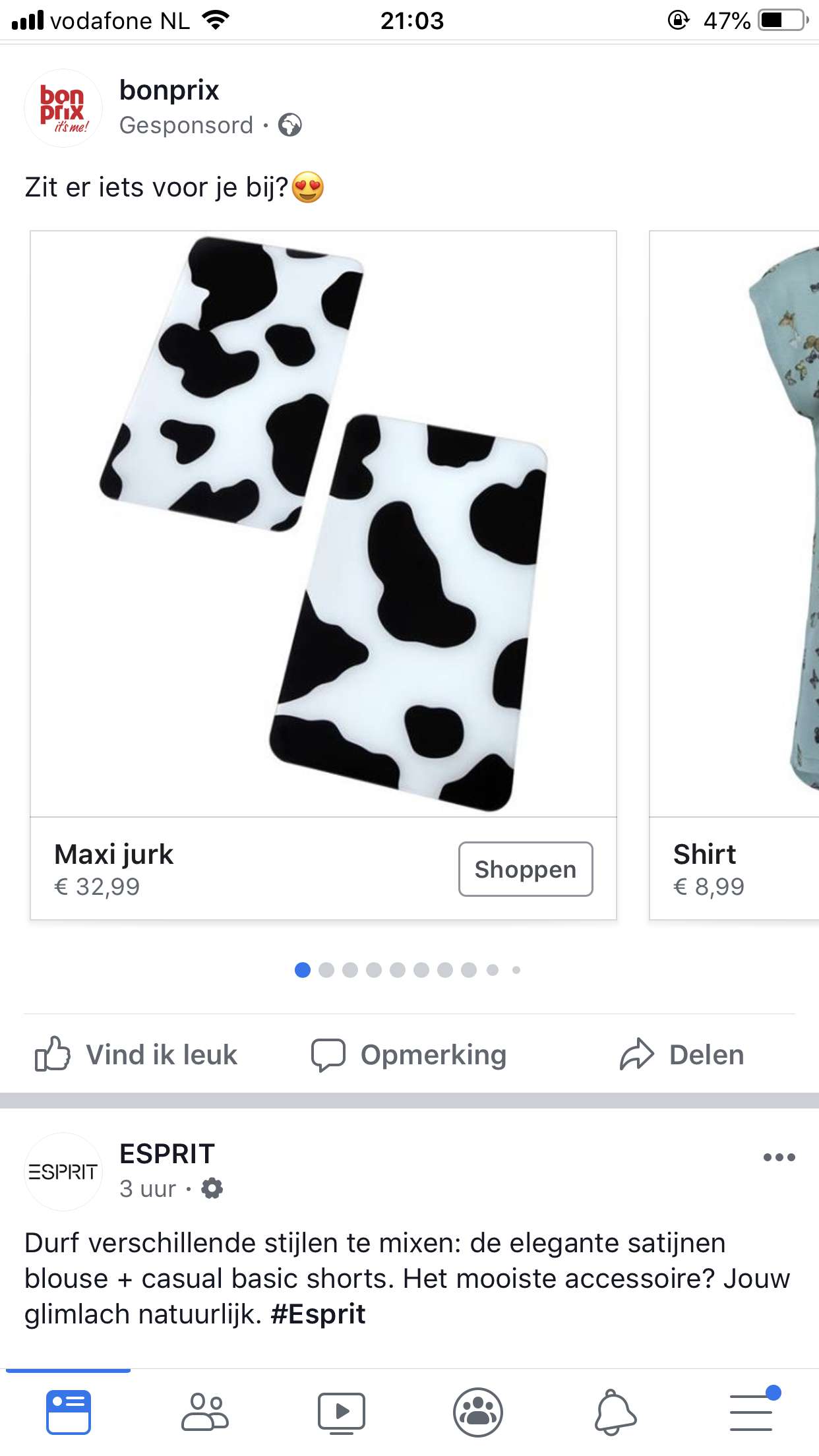Switch to the friends tab
The width and height of the screenshot is (819, 1456).
pyautogui.click(x=205, y=1412)
